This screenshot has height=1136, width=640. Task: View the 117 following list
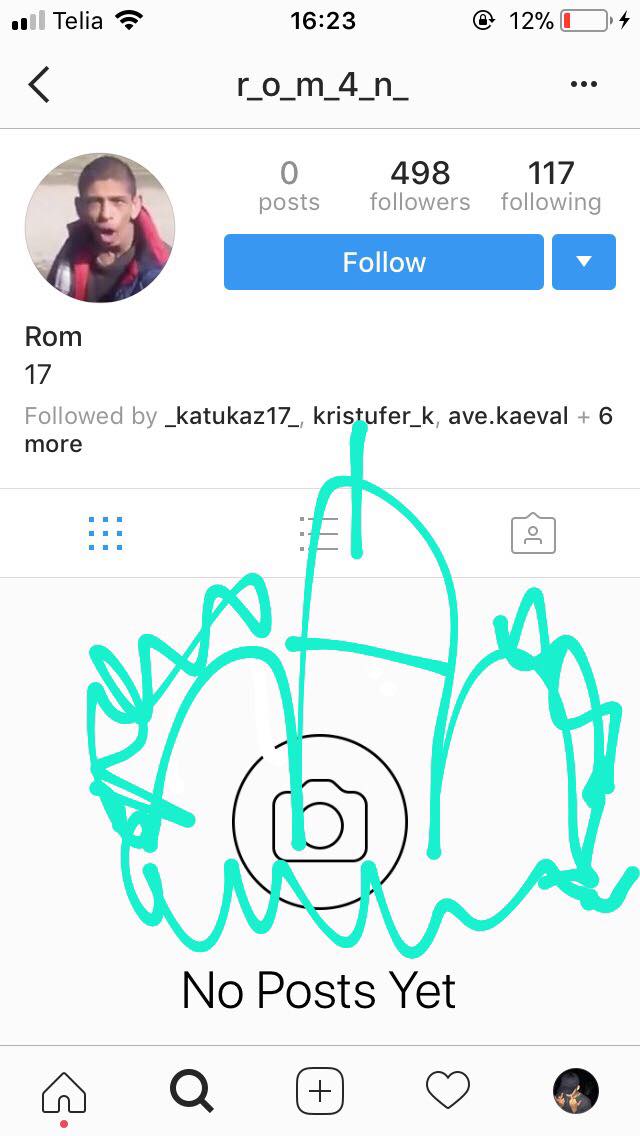click(x=551, y=186)
